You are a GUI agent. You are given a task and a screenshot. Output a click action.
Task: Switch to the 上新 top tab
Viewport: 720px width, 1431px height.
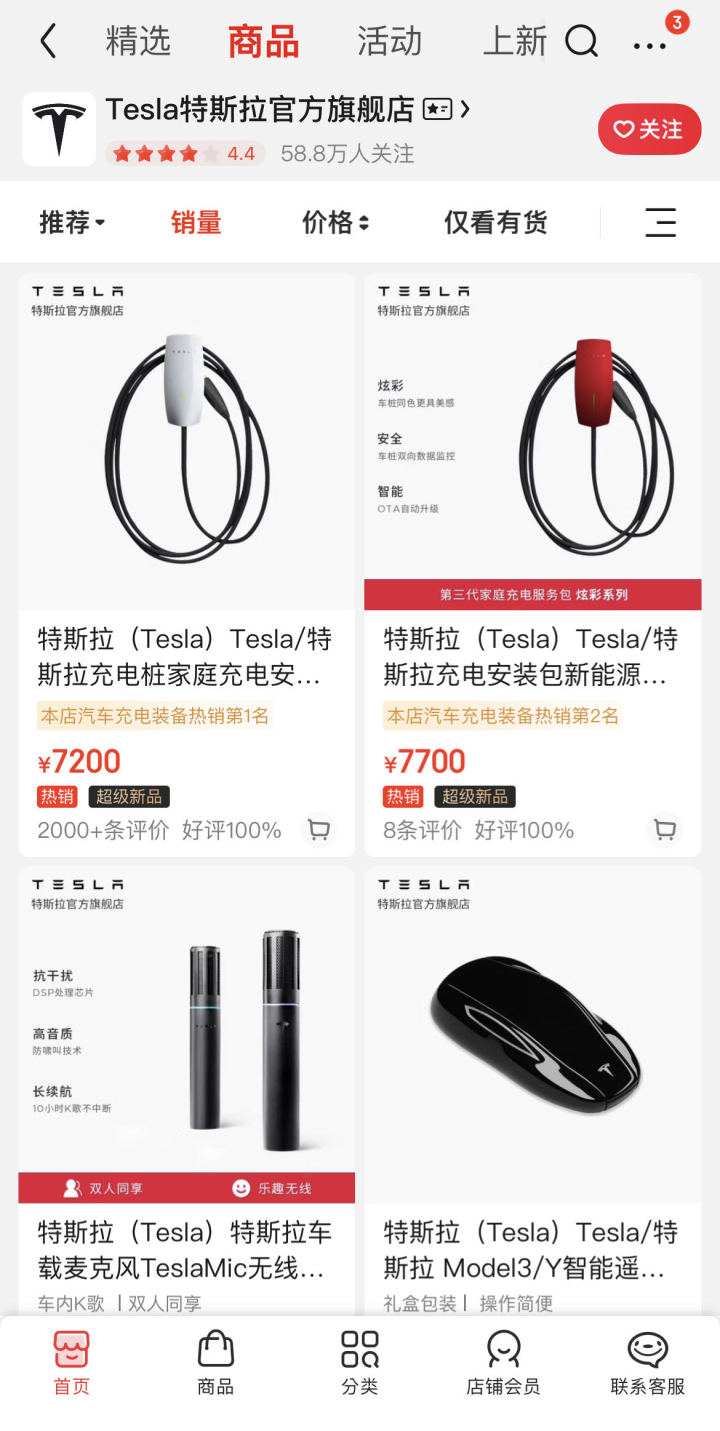515,41
